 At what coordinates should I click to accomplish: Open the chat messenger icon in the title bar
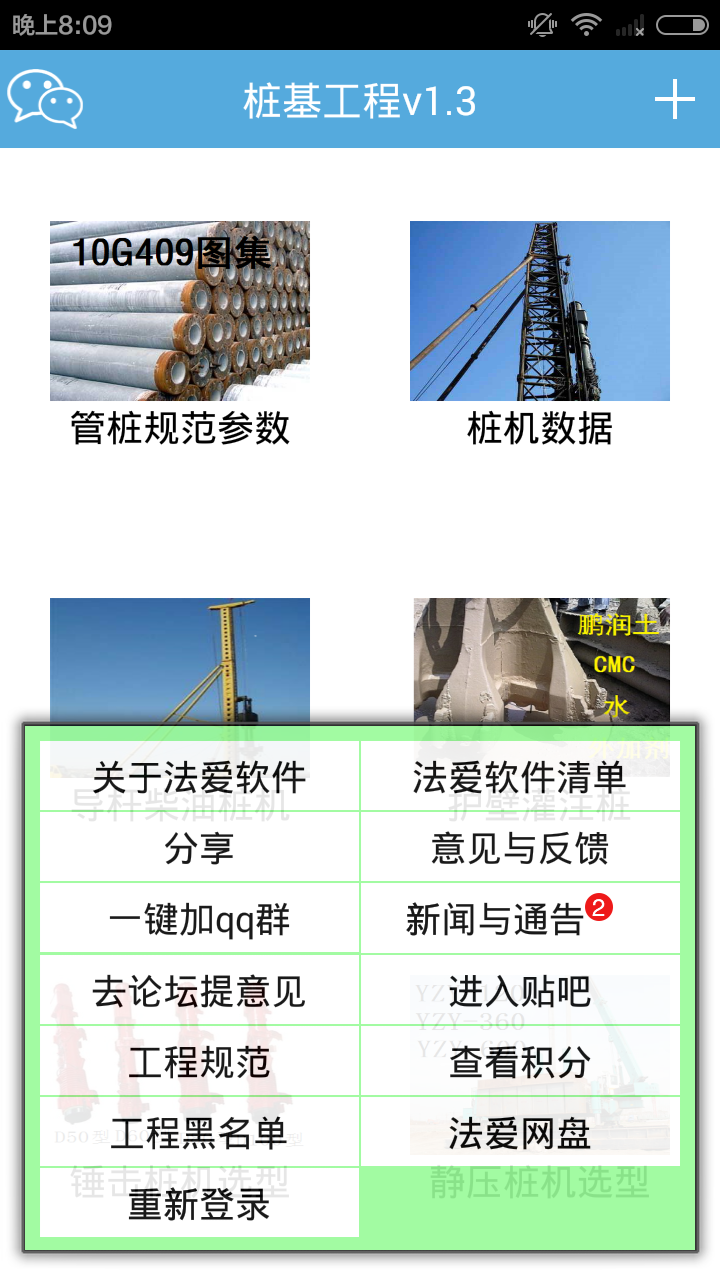click(x=45, y=97)
